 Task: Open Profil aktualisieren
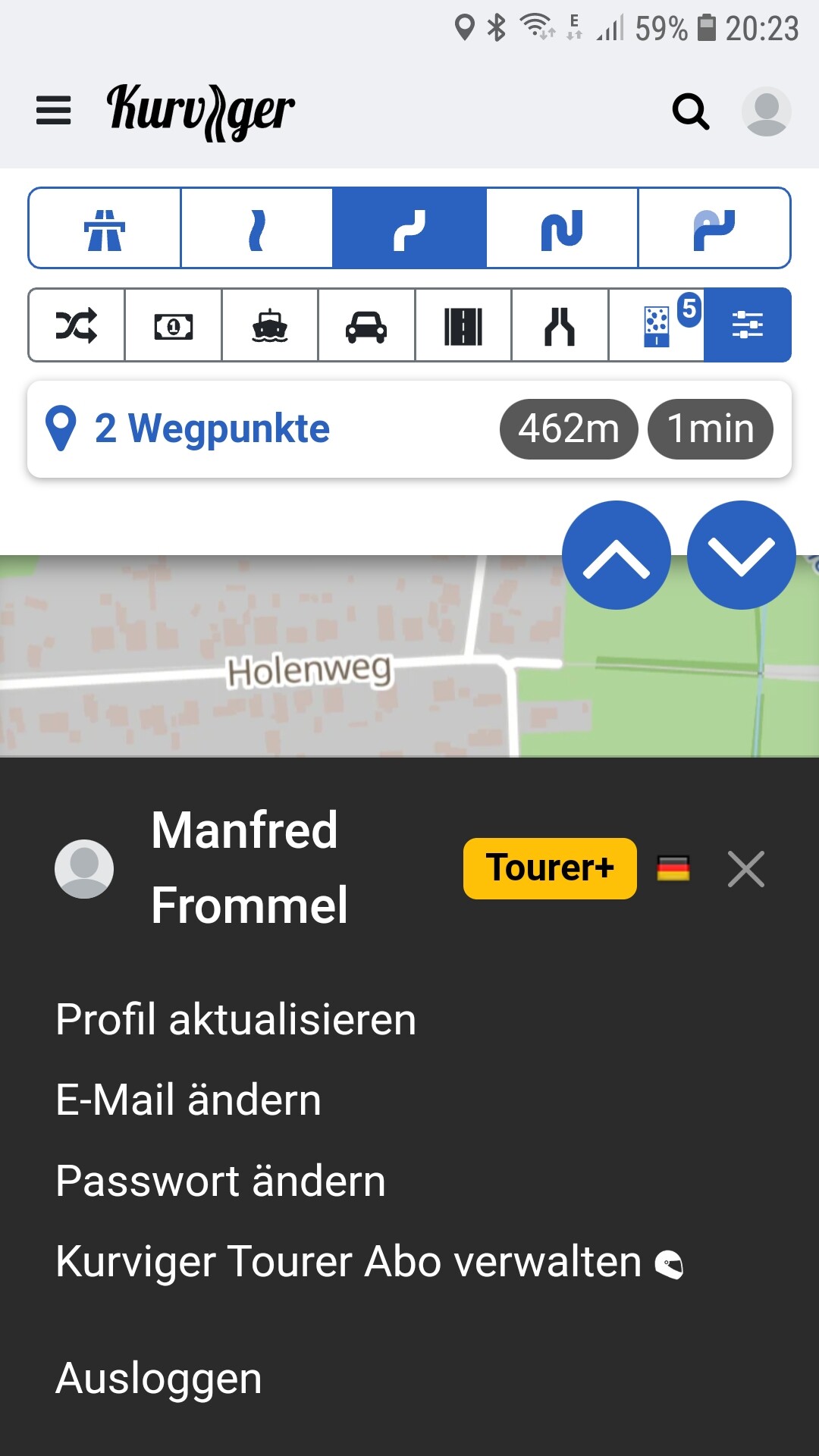click(236, 1019)
